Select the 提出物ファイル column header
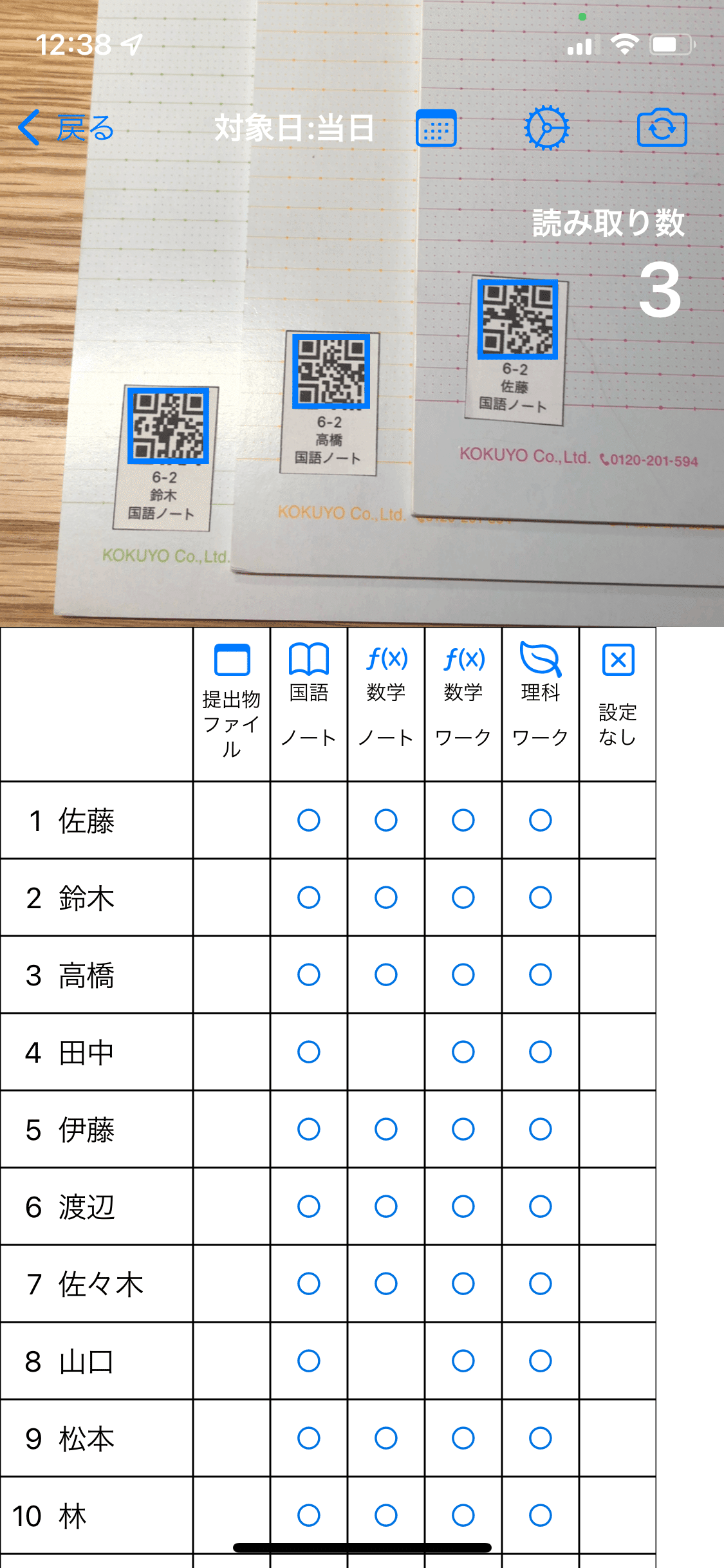The height and width of the screenshot is (1568, 724). pyautogui.click(x=232, y=704)
